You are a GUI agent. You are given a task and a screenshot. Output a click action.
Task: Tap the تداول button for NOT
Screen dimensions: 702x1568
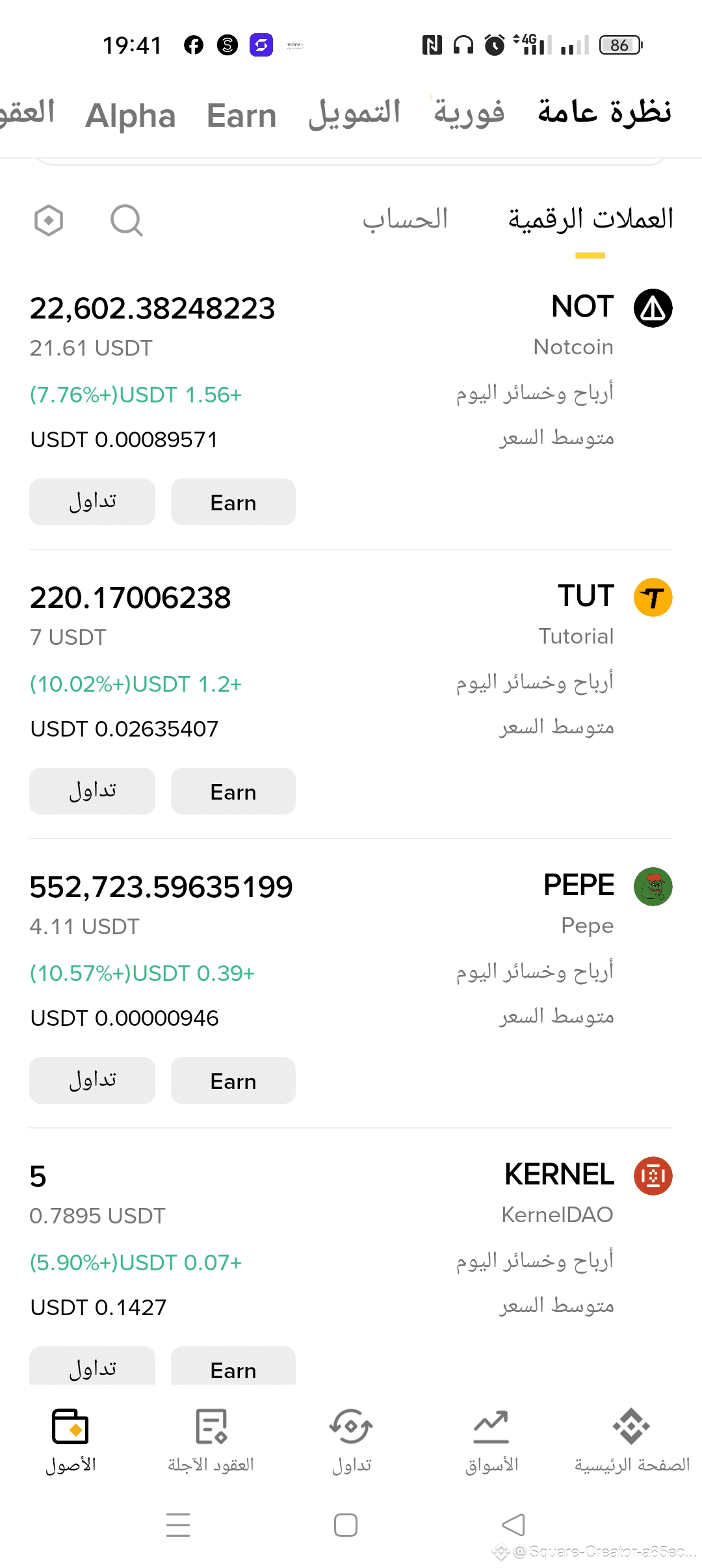(92, 502)
